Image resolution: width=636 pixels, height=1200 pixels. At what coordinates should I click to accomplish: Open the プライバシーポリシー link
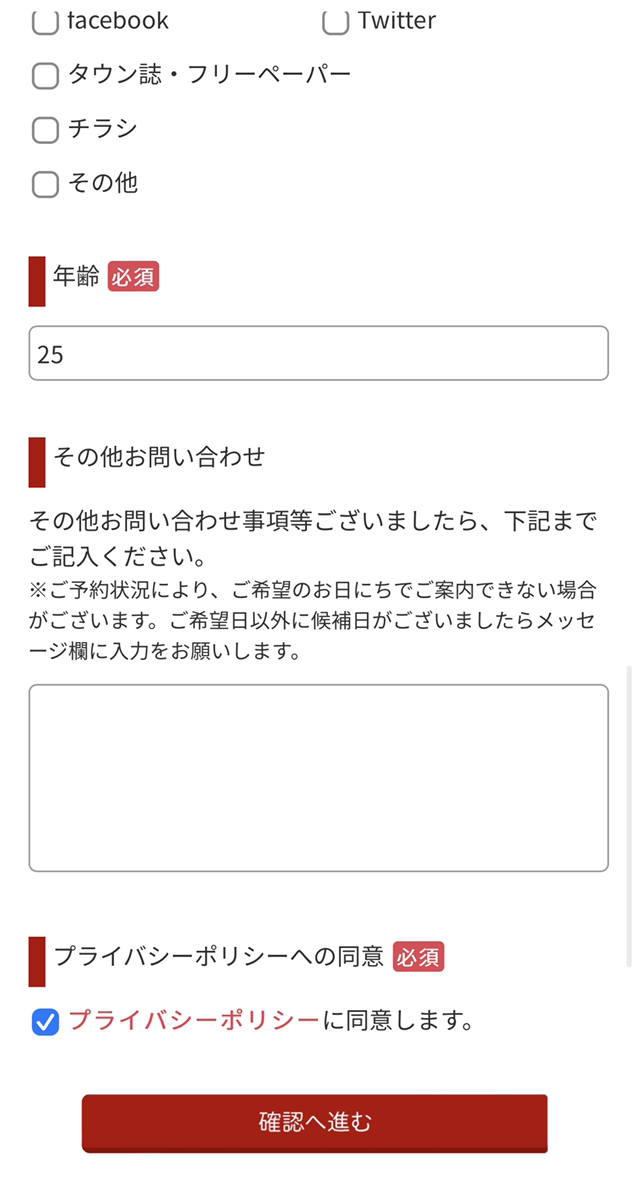click(x=194, y=1021)
